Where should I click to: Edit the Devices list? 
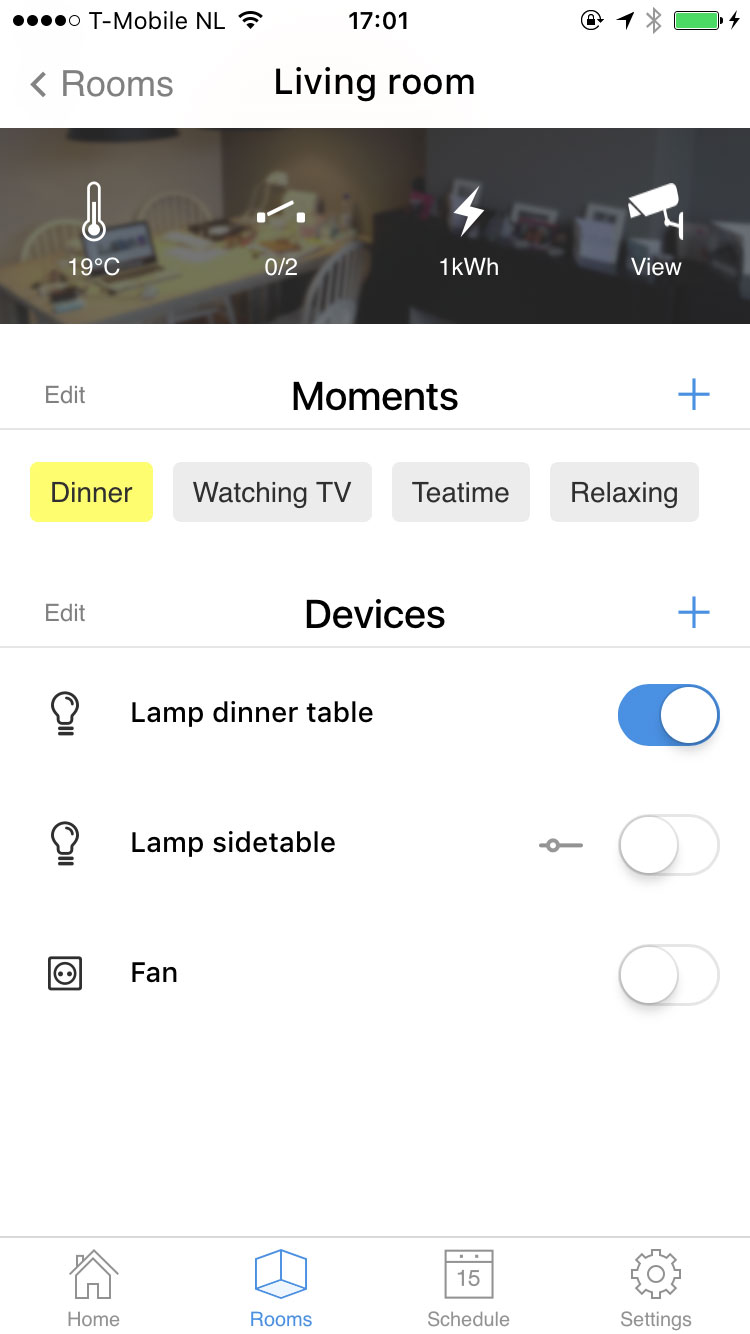[x=65, y=613]
